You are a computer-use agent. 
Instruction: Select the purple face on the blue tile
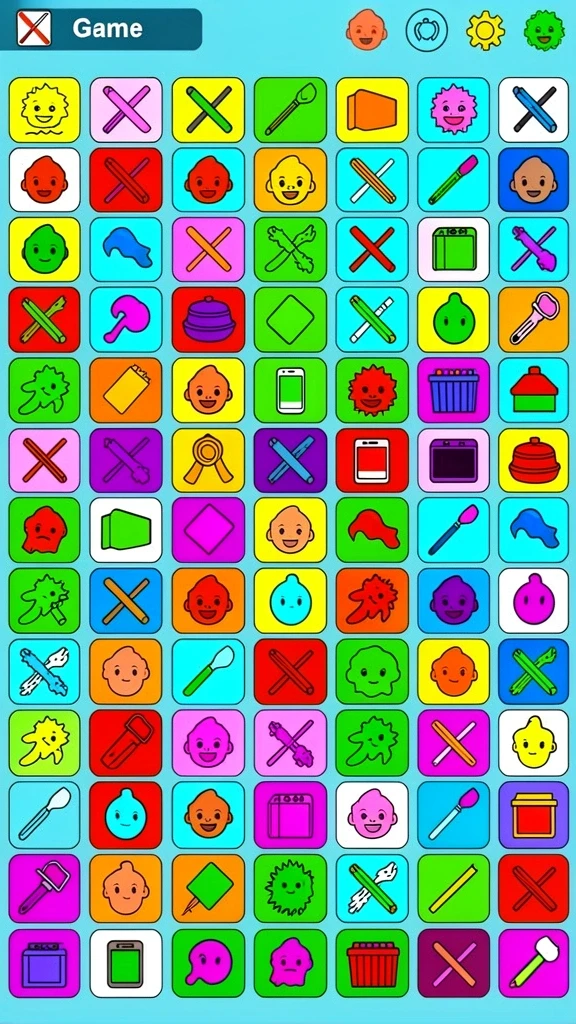pyautogui.click(x=453, y=600)
